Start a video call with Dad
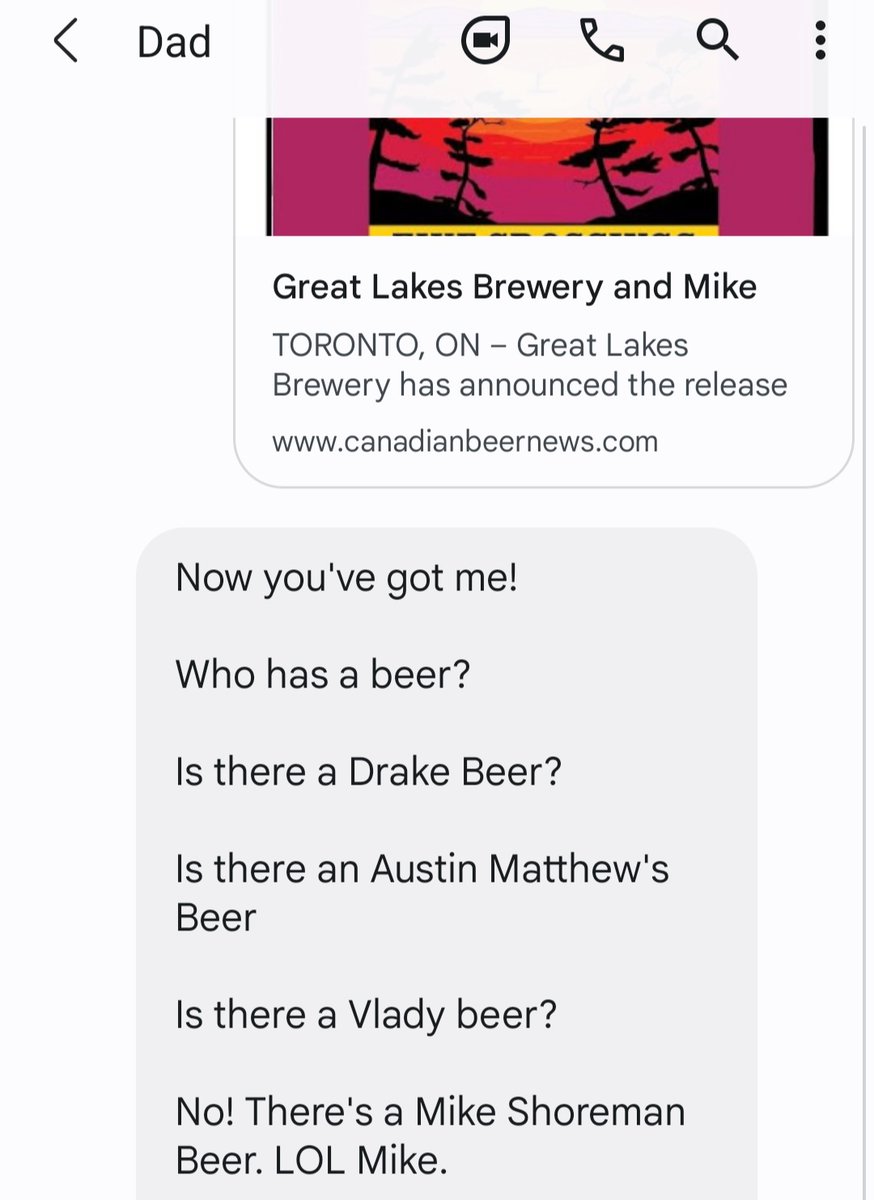 pyautogui.click(x=486, y=41)
